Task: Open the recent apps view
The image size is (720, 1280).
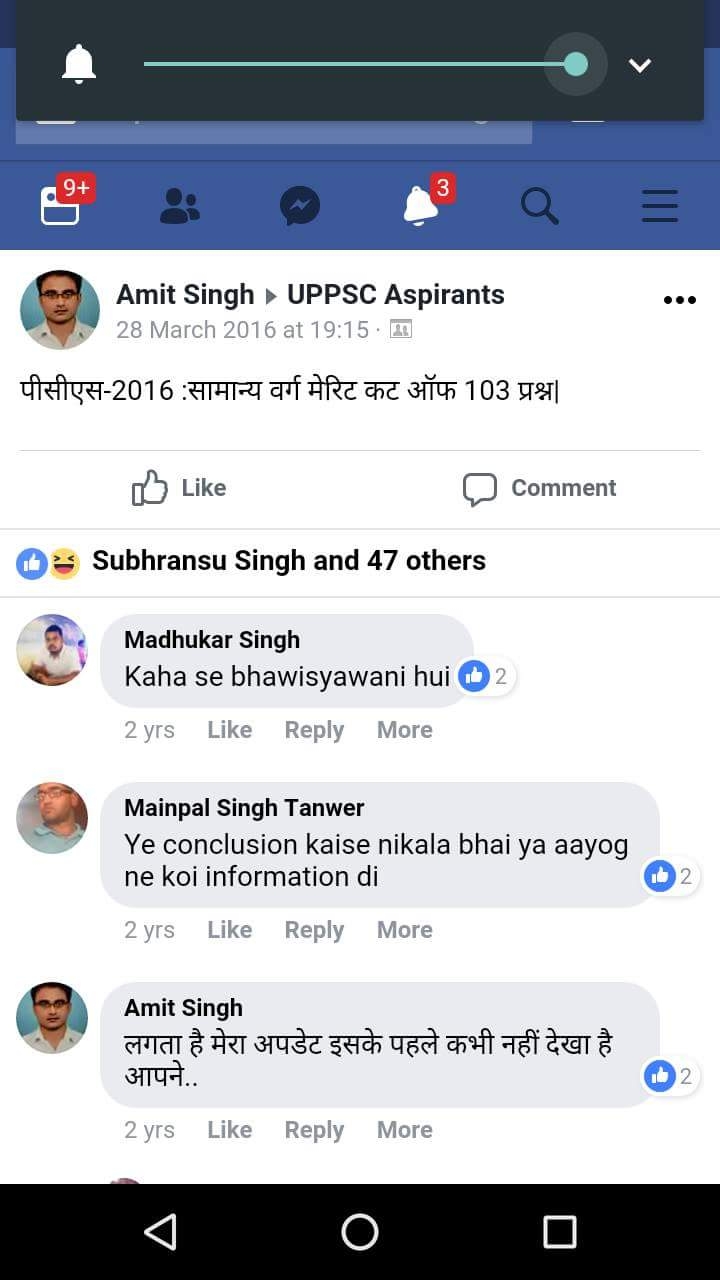Action: click(x=560, y=1232)
